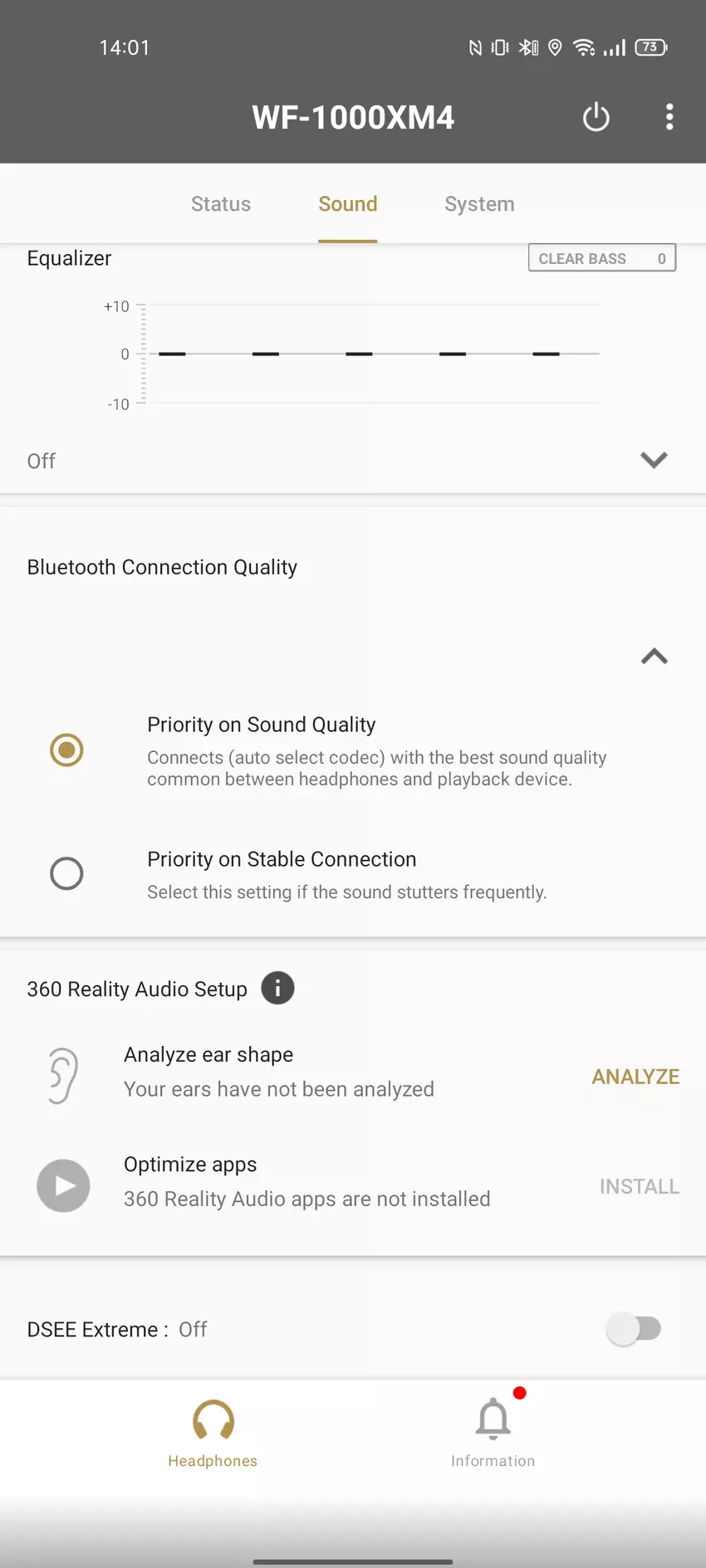
Task: Tap the power icon in the header
Action: click(596, 117)
